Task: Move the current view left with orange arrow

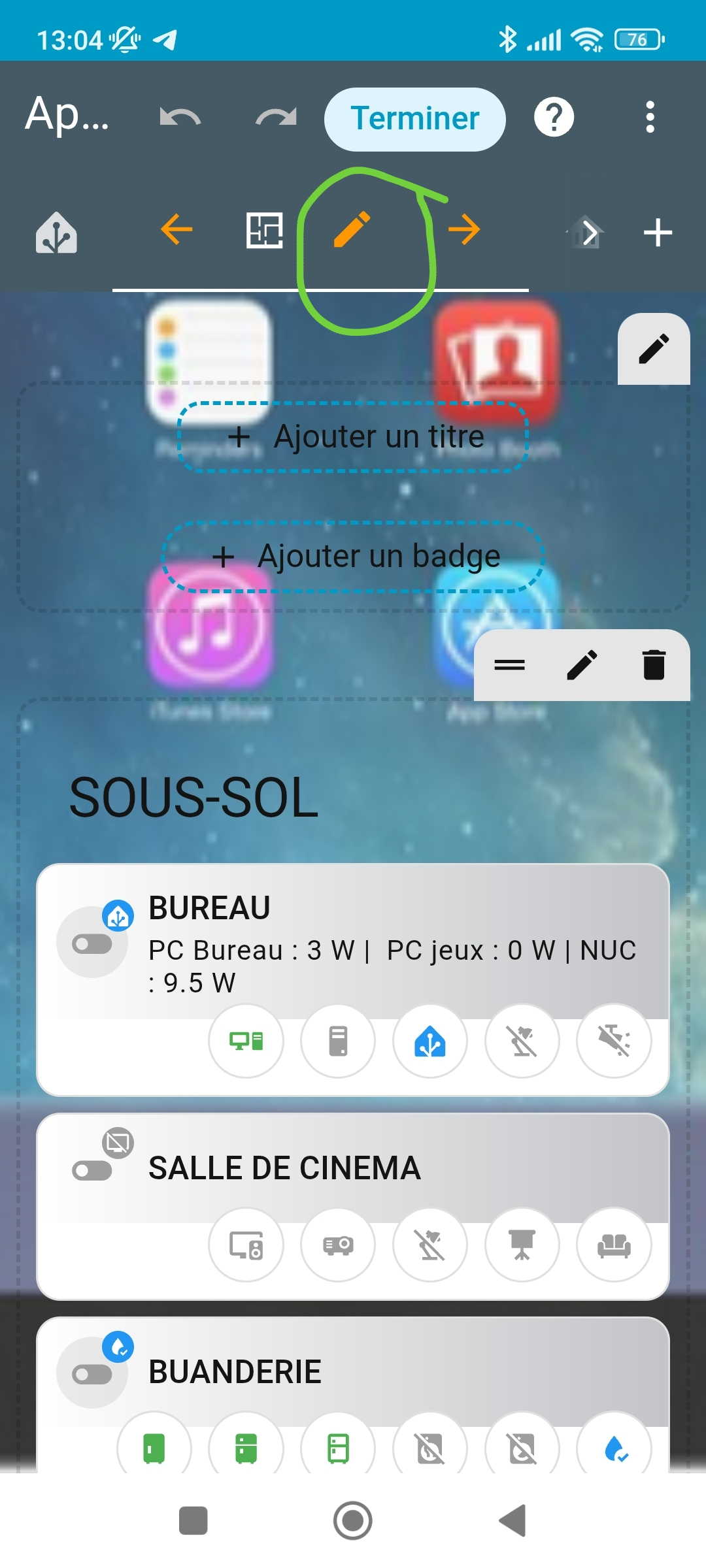Action: click(x=176, y=230)
